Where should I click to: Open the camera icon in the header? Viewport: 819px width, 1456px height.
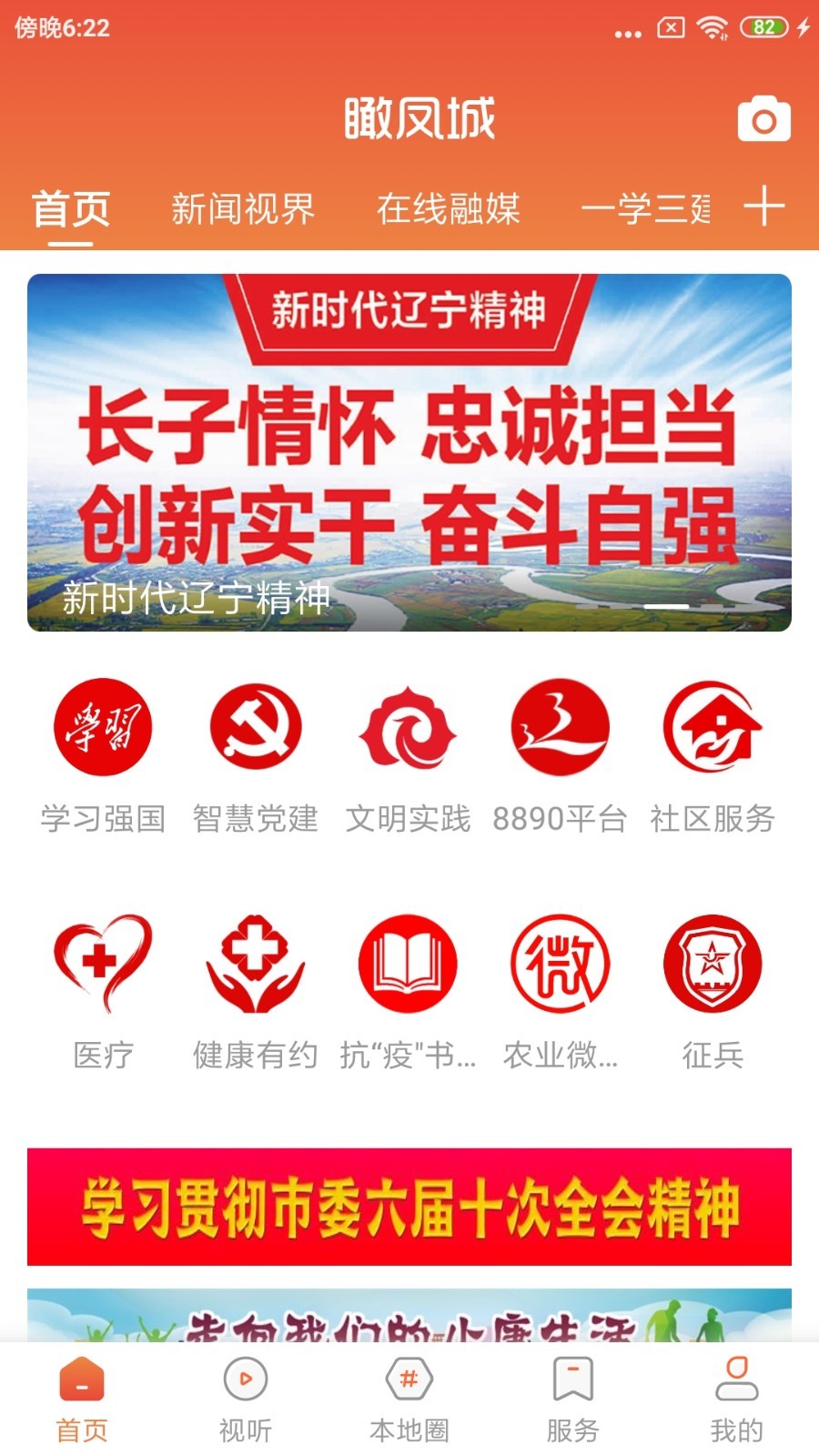764,118
